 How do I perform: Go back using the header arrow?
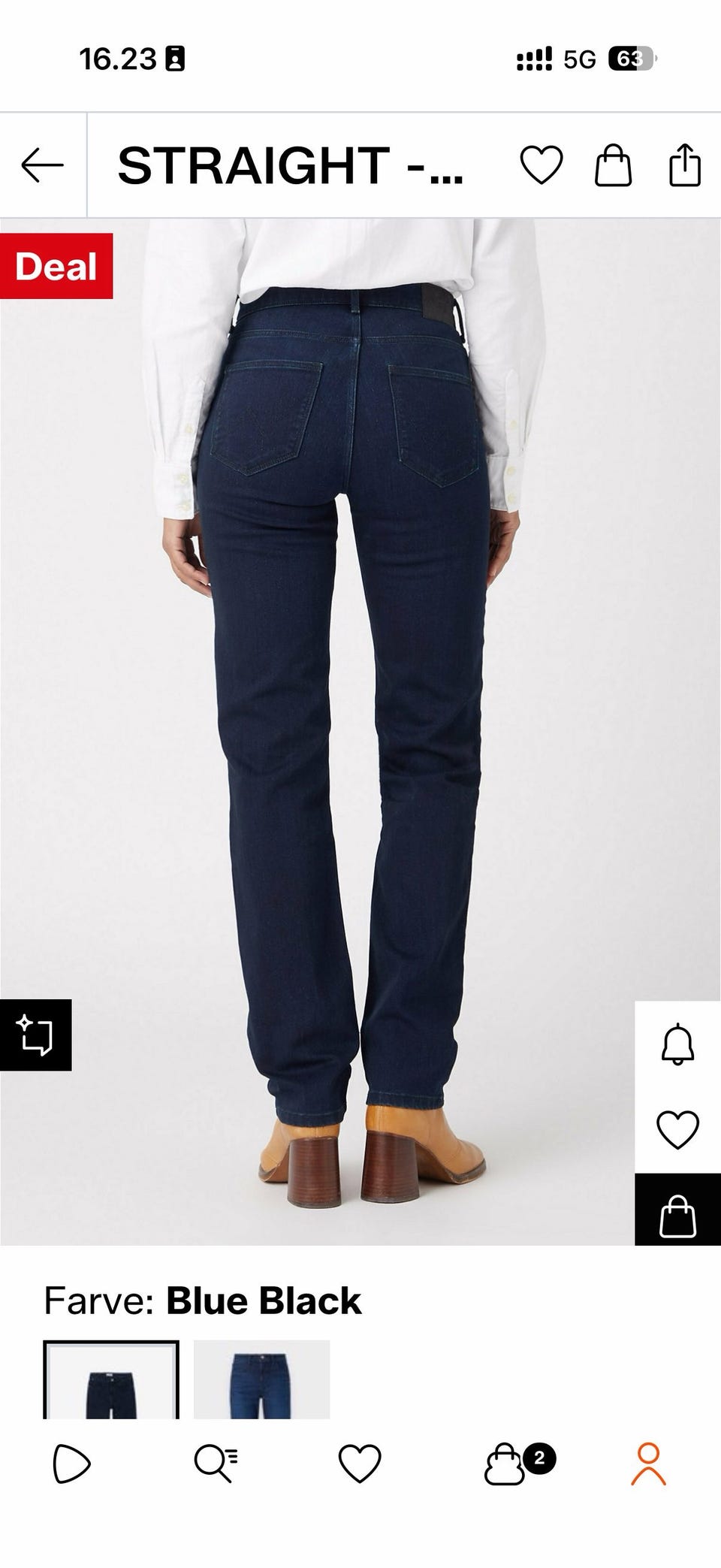pyautogui.click(x=42, y=165)
